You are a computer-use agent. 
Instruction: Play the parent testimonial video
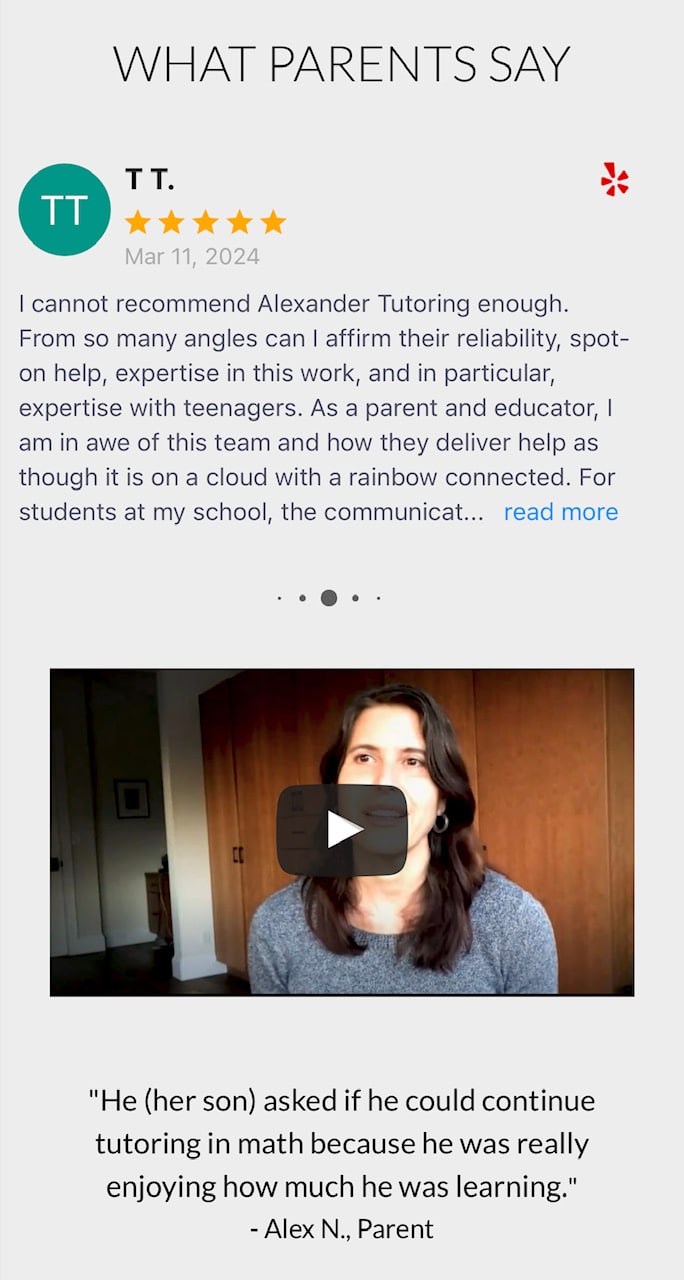click(x=342, y=829)
